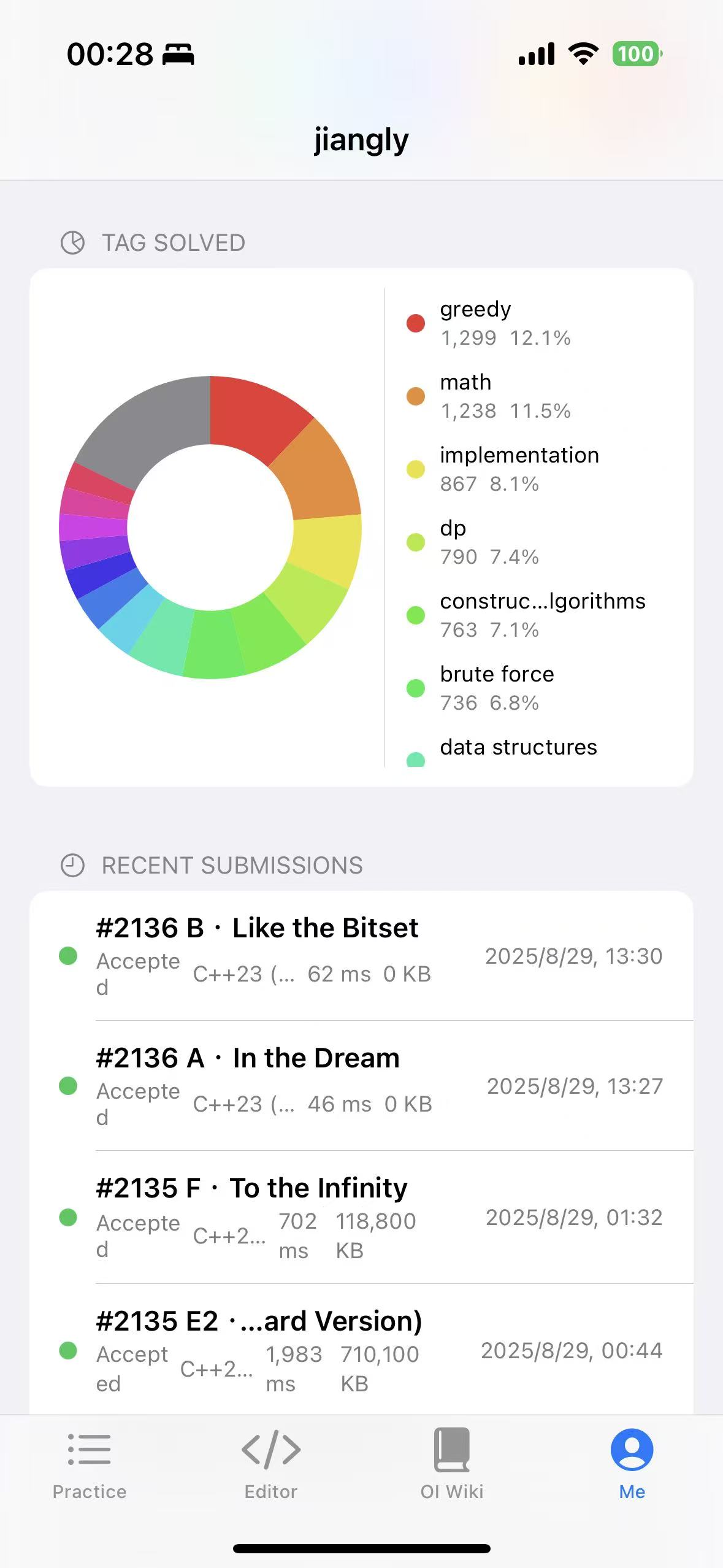Expand the data structures legend entry
This screenshot has height=1568, width=723.
point(518,747)
